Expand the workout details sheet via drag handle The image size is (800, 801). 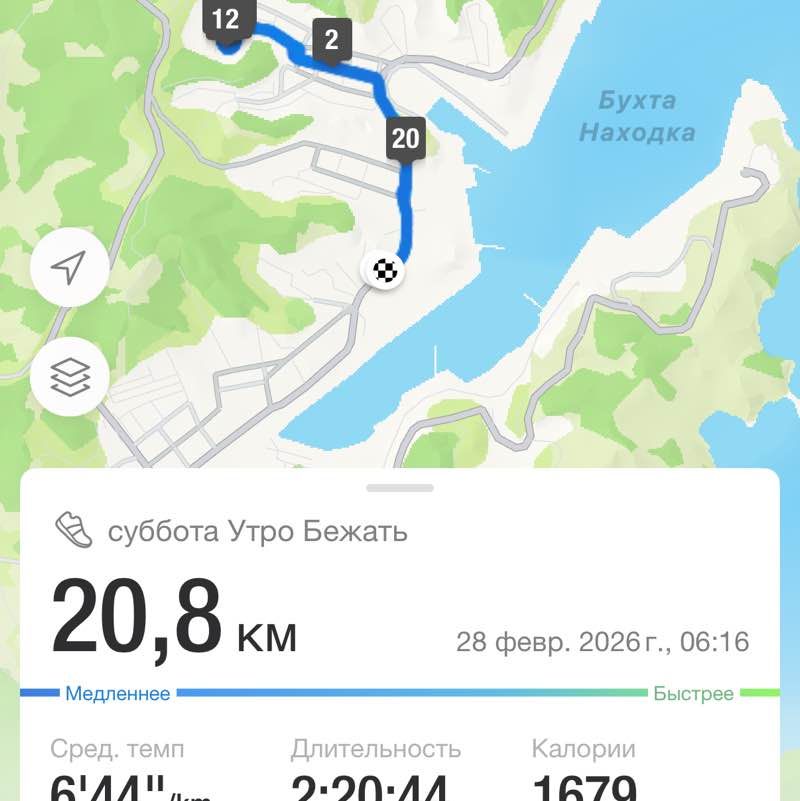pos(400,489)
